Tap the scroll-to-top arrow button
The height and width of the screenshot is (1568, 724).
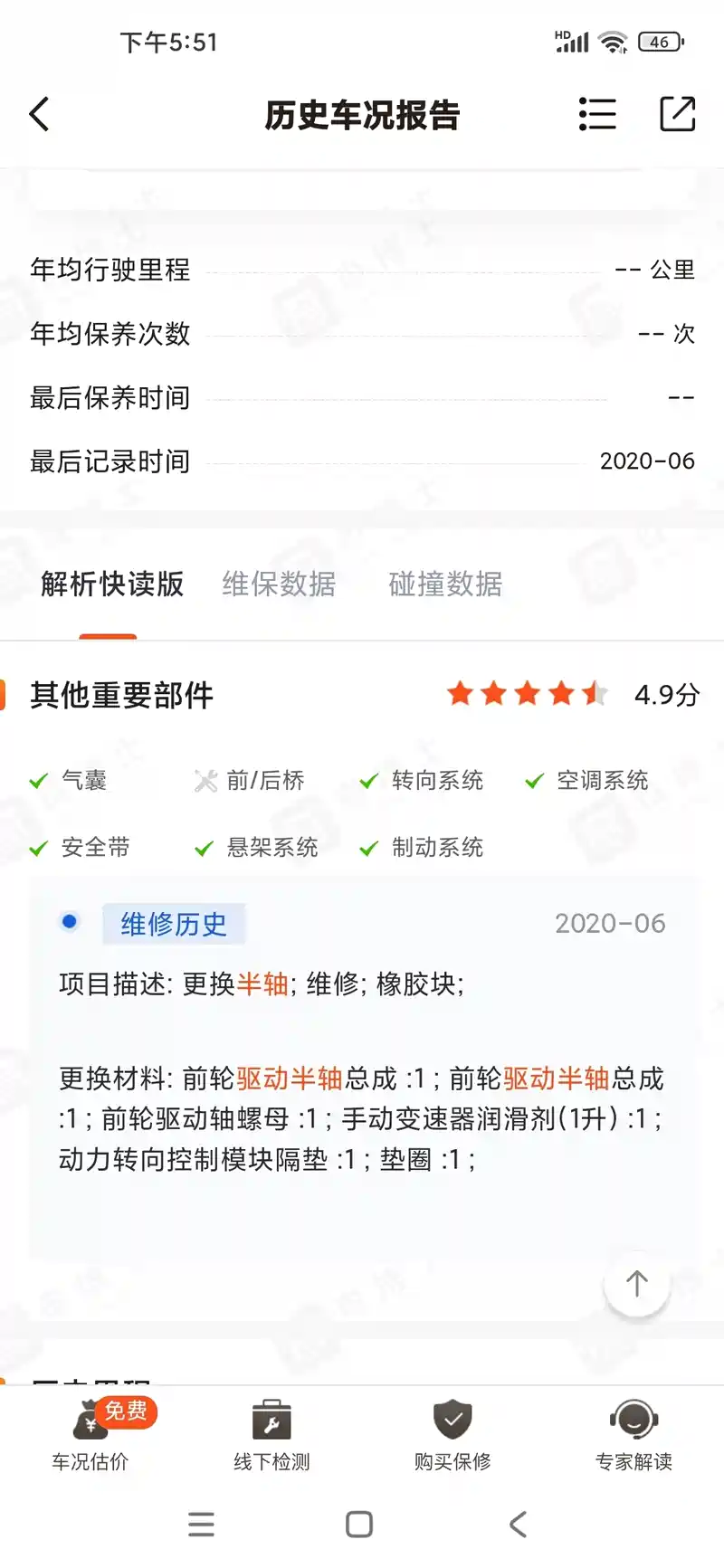[x=637, y=1283]
